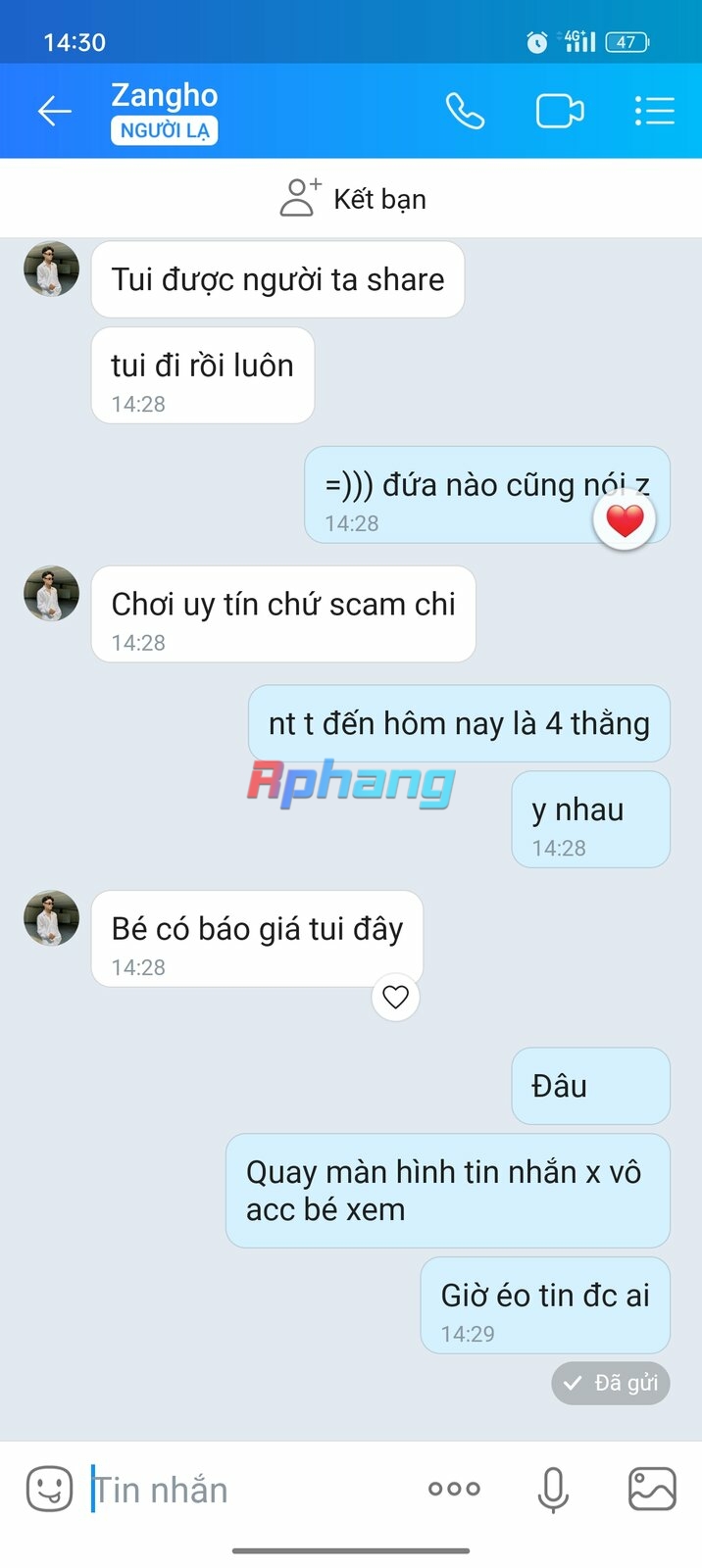702x1568 pixels.
Task: Open the chat options menu
Action: (654, 111)
